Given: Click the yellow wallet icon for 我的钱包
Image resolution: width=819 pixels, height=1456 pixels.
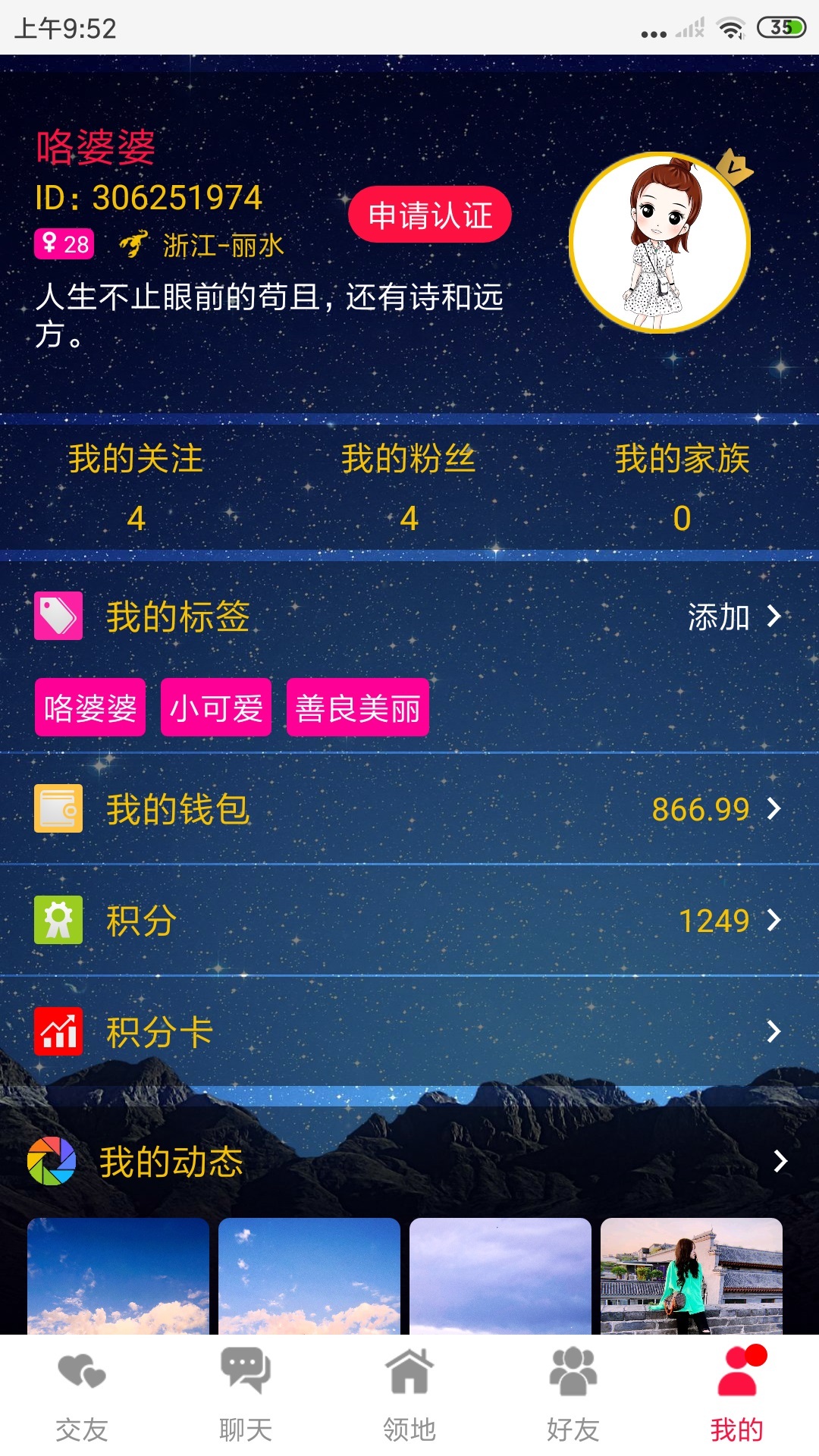Looking at the screenshot, I should click(x=60, y=811).
